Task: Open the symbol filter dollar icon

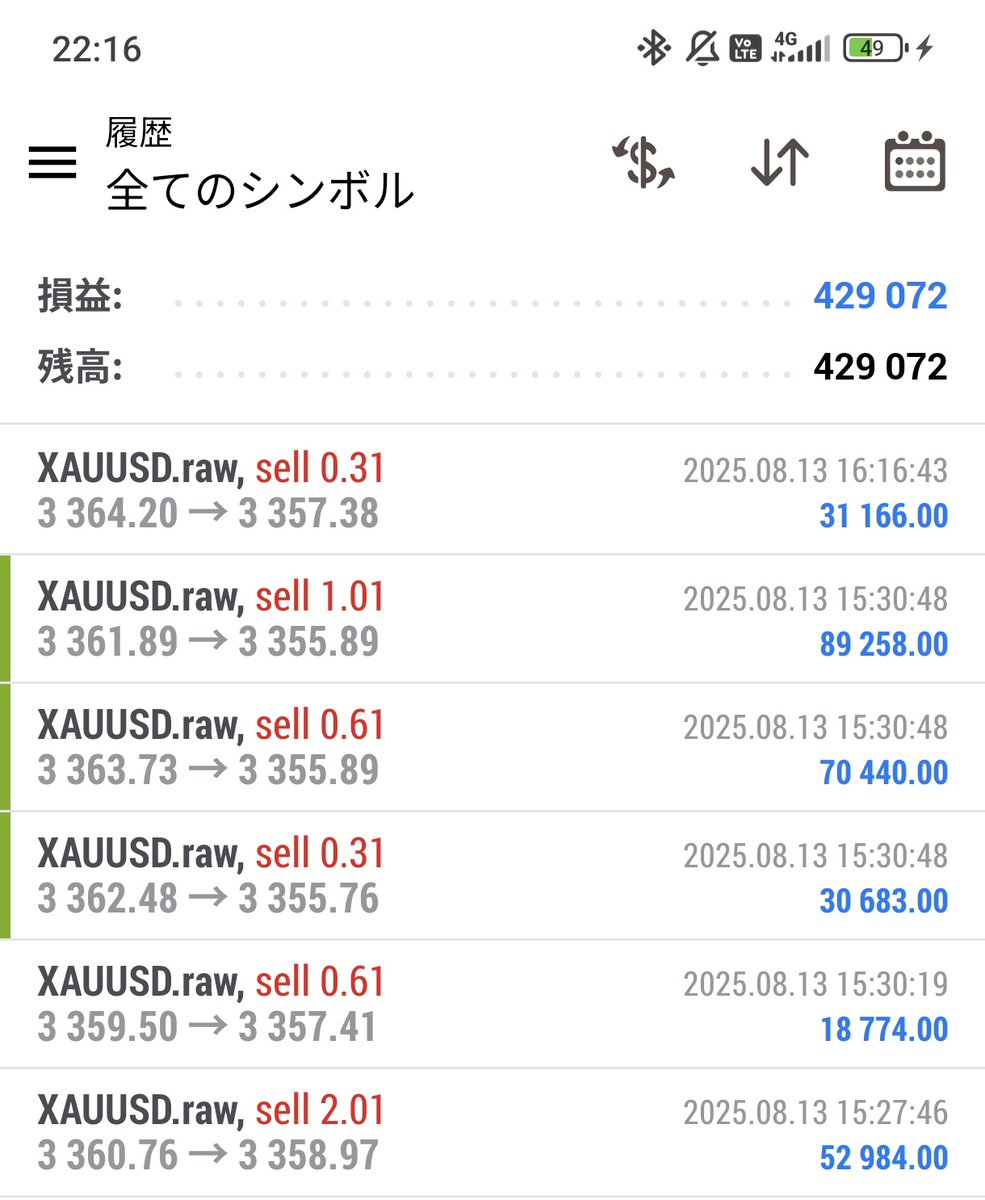Action: pos(644,162)
